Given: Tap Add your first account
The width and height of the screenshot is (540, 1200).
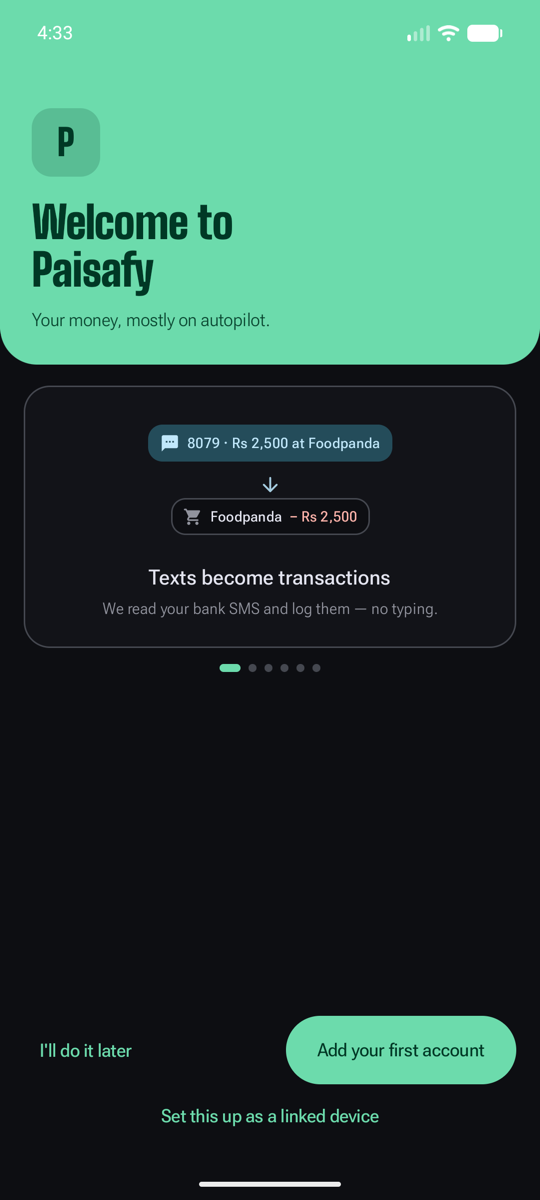Looking at the screenshot, I should [401, 1050].
